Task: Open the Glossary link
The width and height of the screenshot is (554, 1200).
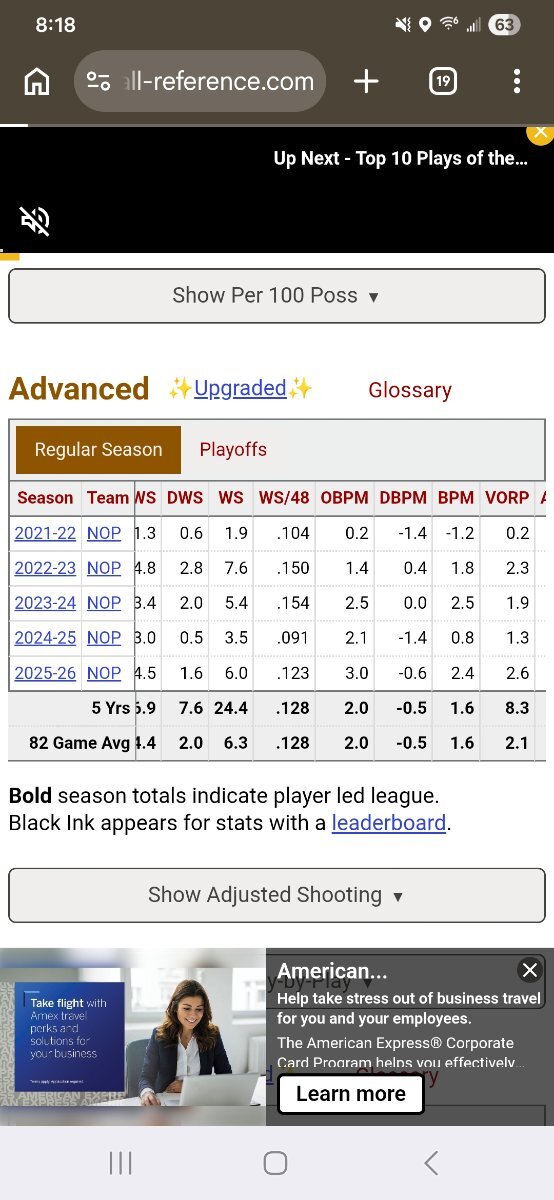Action: pos(410,390)
